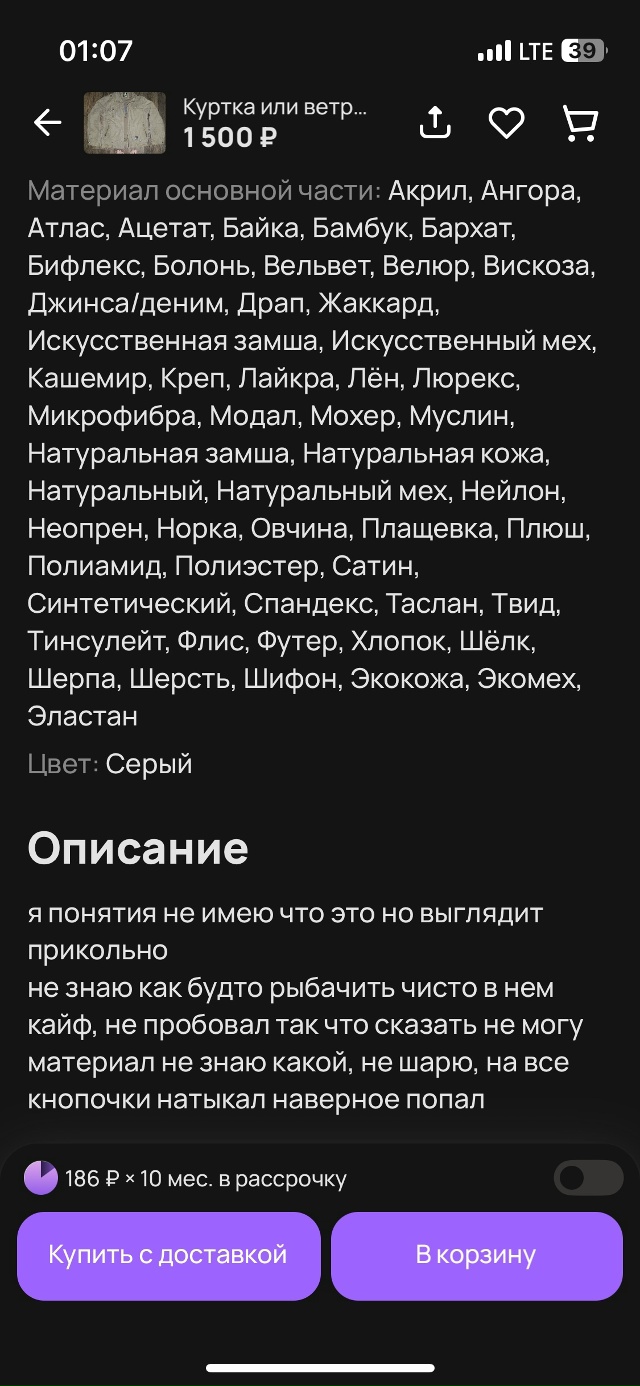This screenshot has width=640, height=1386.
Task: Add item via В корзину button
Action: click(x=476, y=1255)
